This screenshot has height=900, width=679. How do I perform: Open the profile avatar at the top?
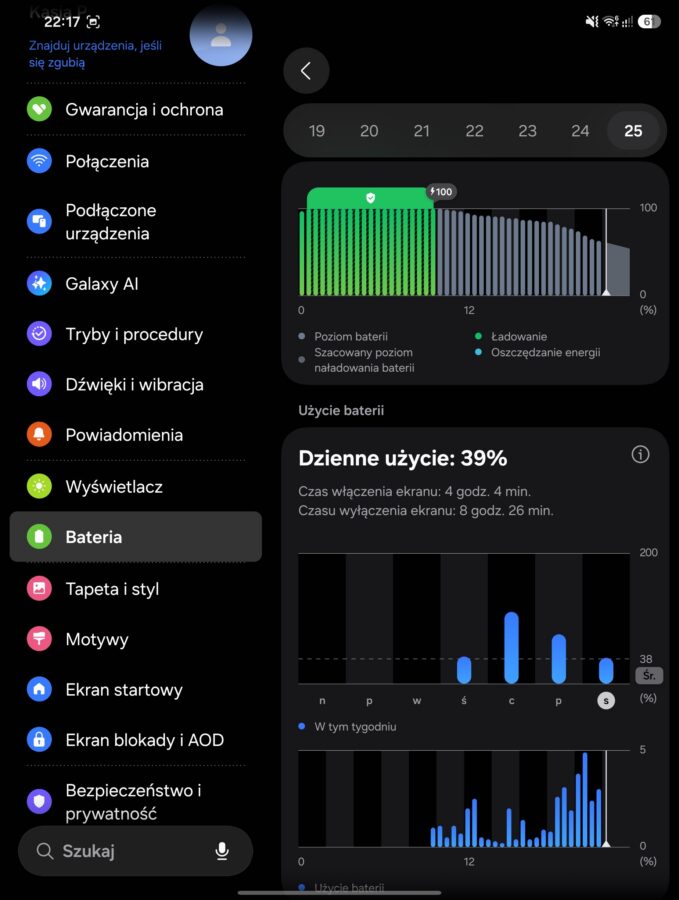pyautogui.click(x=221, y=36)
